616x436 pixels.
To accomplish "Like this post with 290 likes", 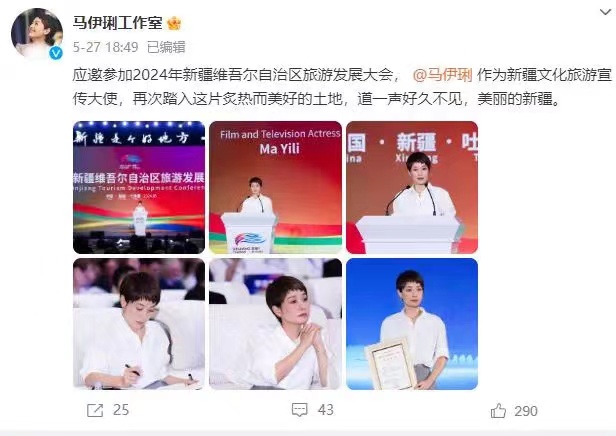I will 515,410.
